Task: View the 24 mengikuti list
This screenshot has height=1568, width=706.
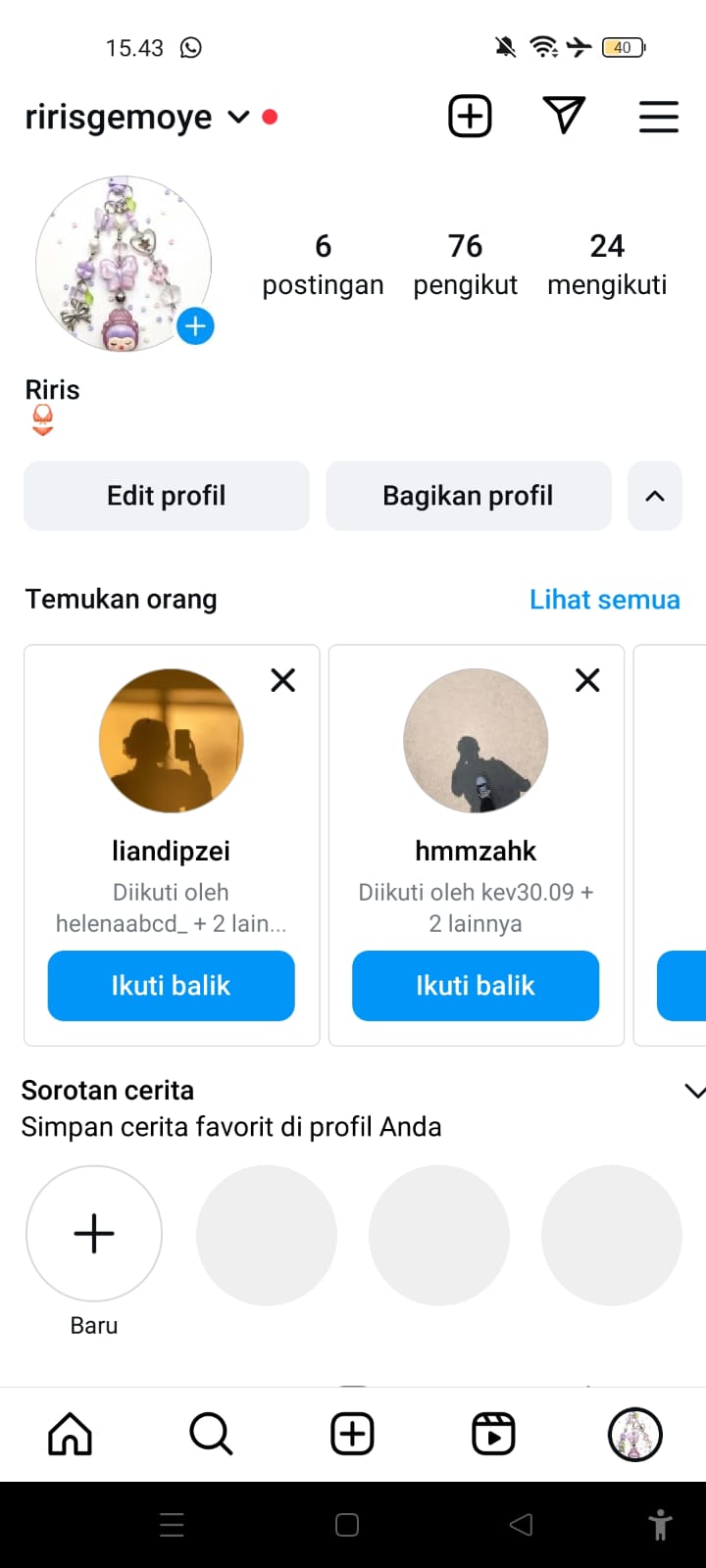Action: pyautogui.click(x=607, y=265)
